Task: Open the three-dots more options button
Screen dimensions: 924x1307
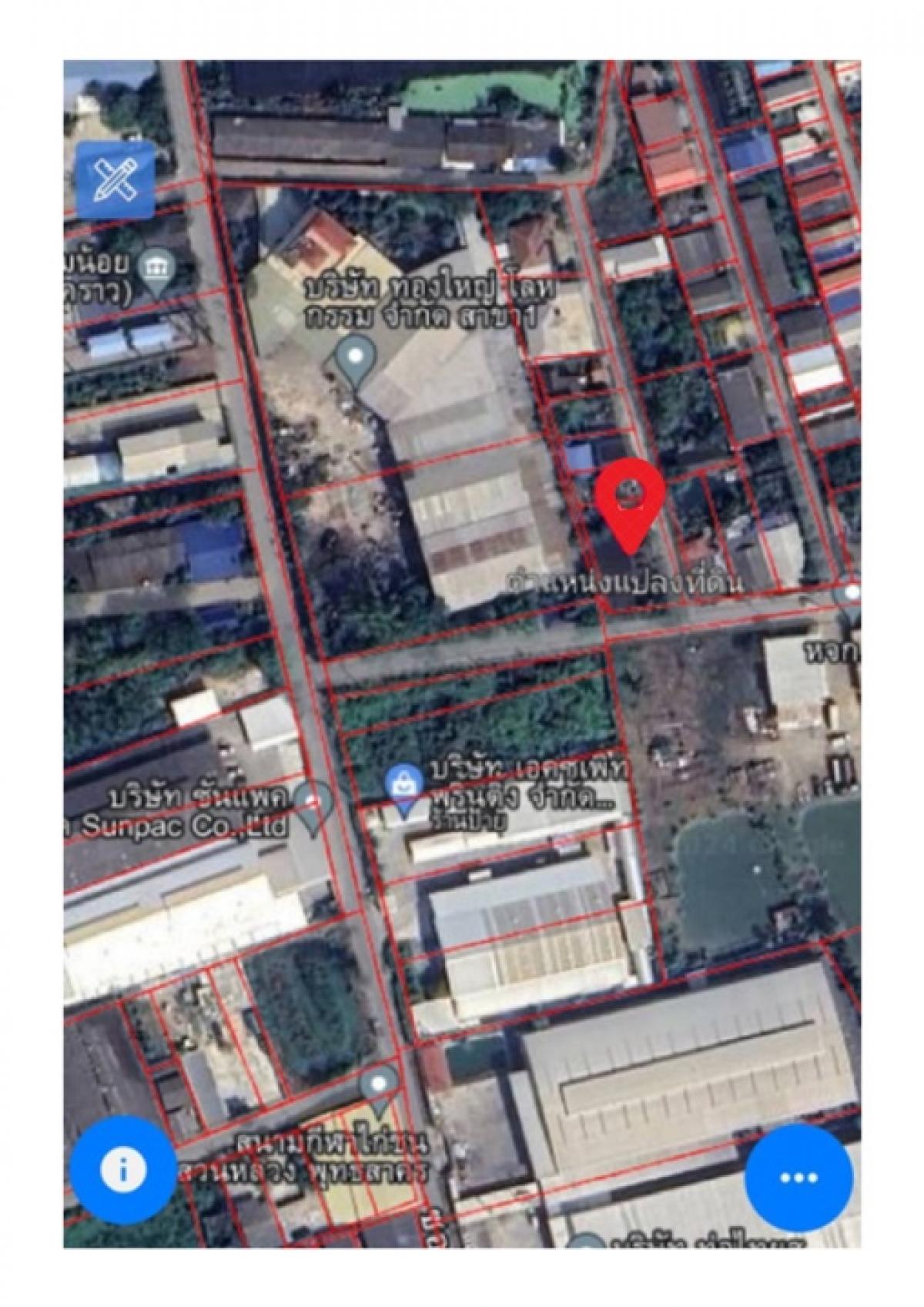Action: 798,1178
